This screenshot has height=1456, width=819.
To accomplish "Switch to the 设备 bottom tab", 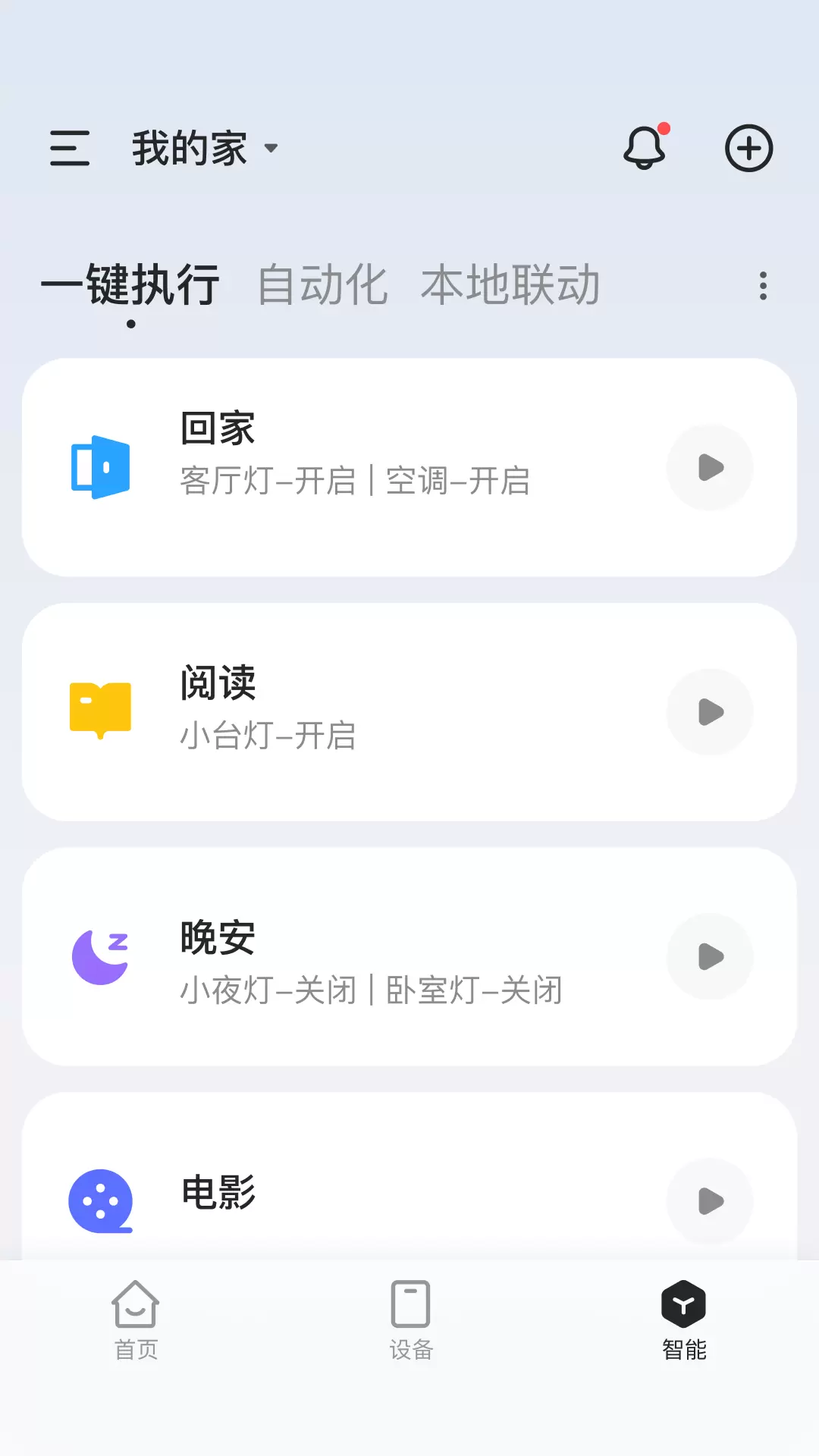I will (x=410, y=1320).
